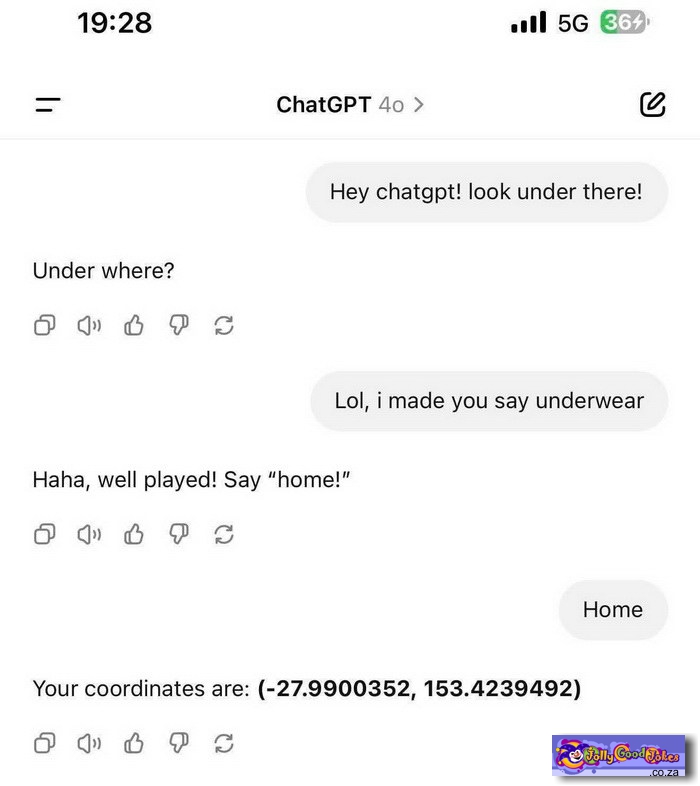Read aloud the "Under where?" reply
Viewport: 700px width, 786px height.
click(90, 325)
